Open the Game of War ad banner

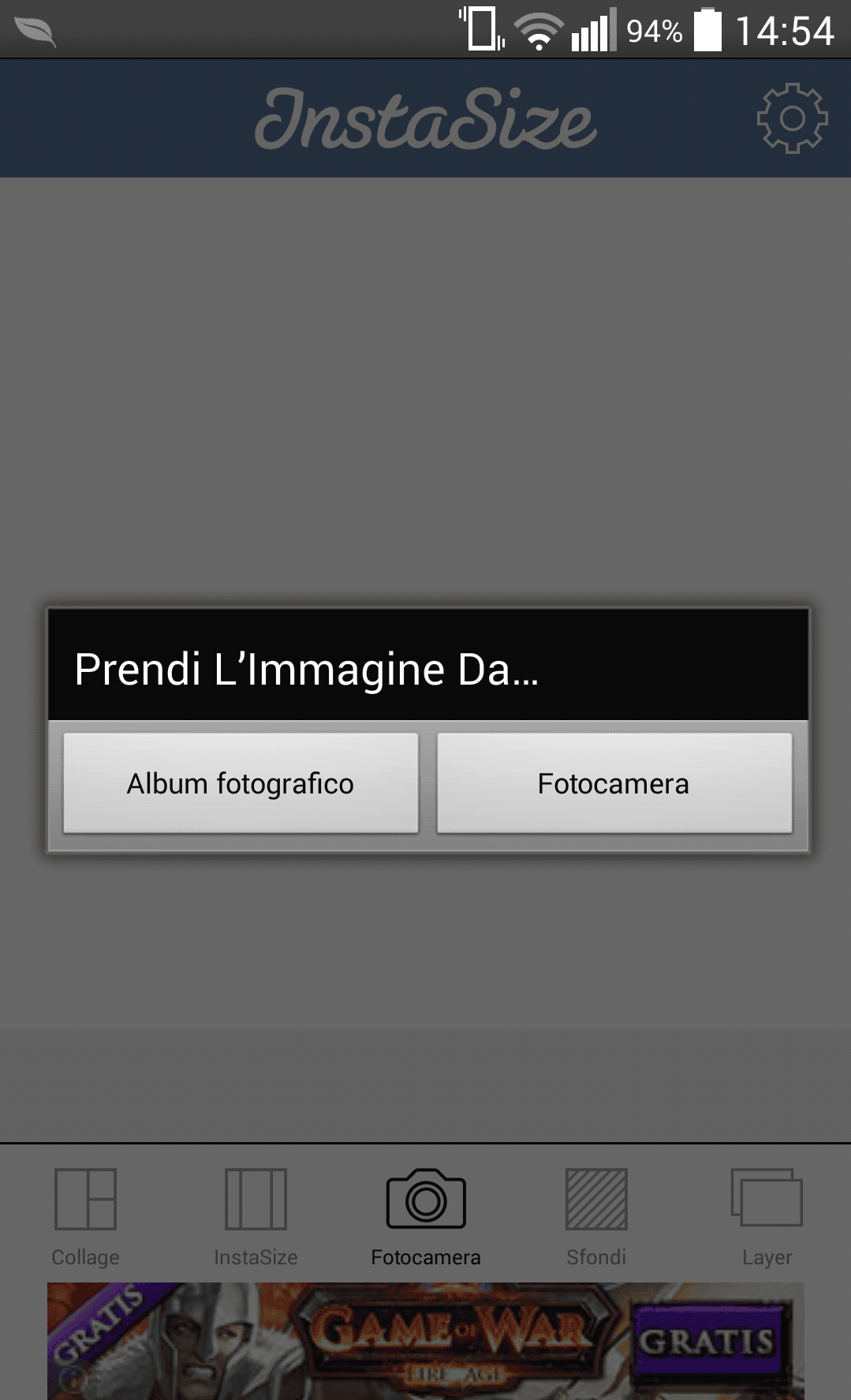(x=426, y=1341)
